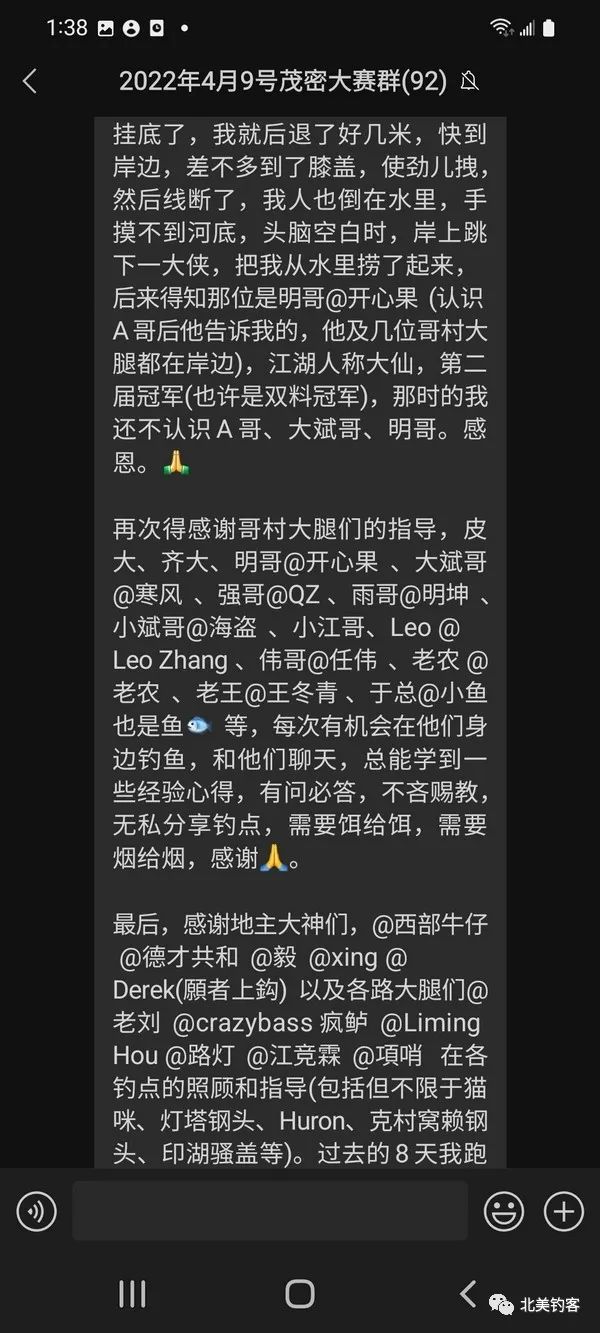The height and width of the screenshot is (1333, 600).
Task: Open recent apps from navigation bar
Action: point(132,1293)
